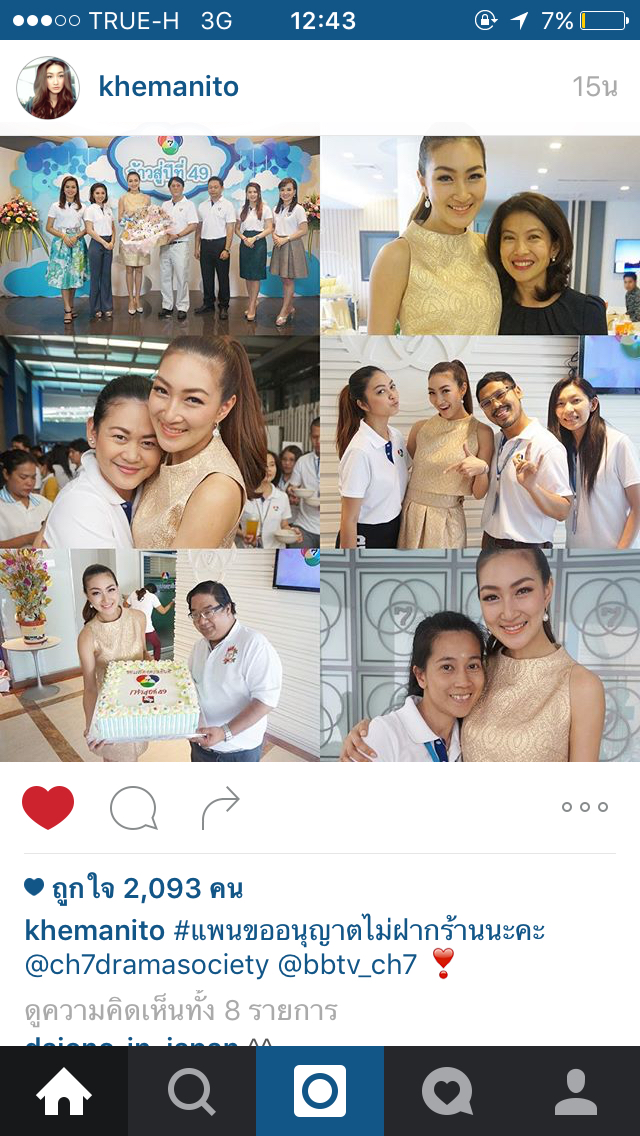
Task: Open khemanito's profile picture
Action: [x=48, y=87]
